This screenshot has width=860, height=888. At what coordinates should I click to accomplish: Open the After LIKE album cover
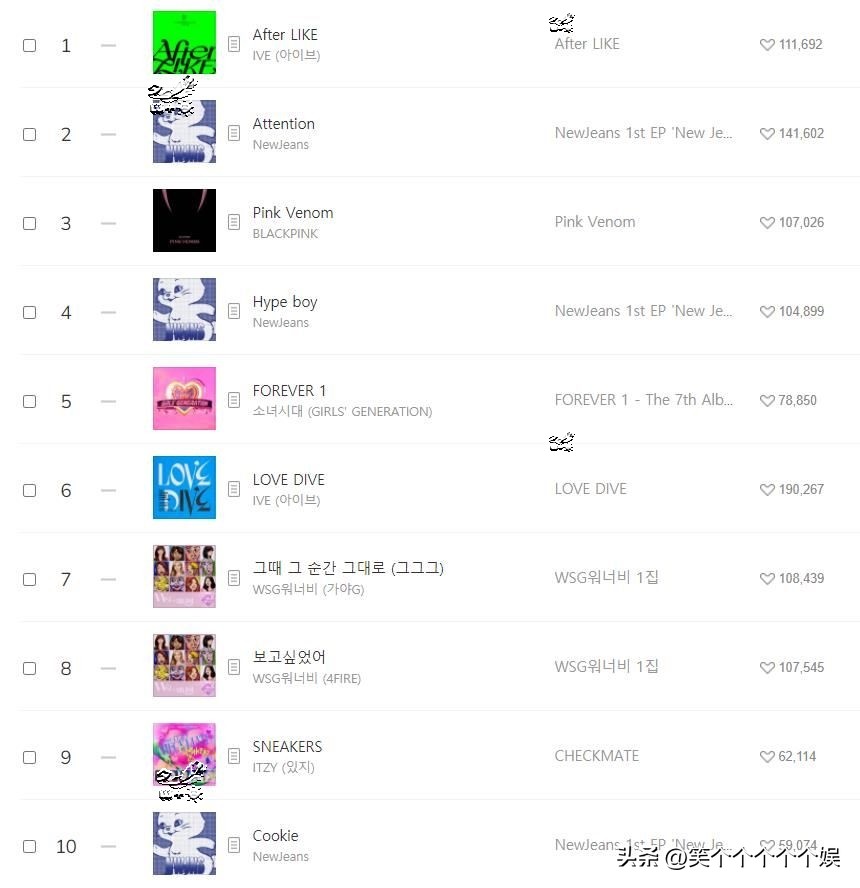point(184,42)
